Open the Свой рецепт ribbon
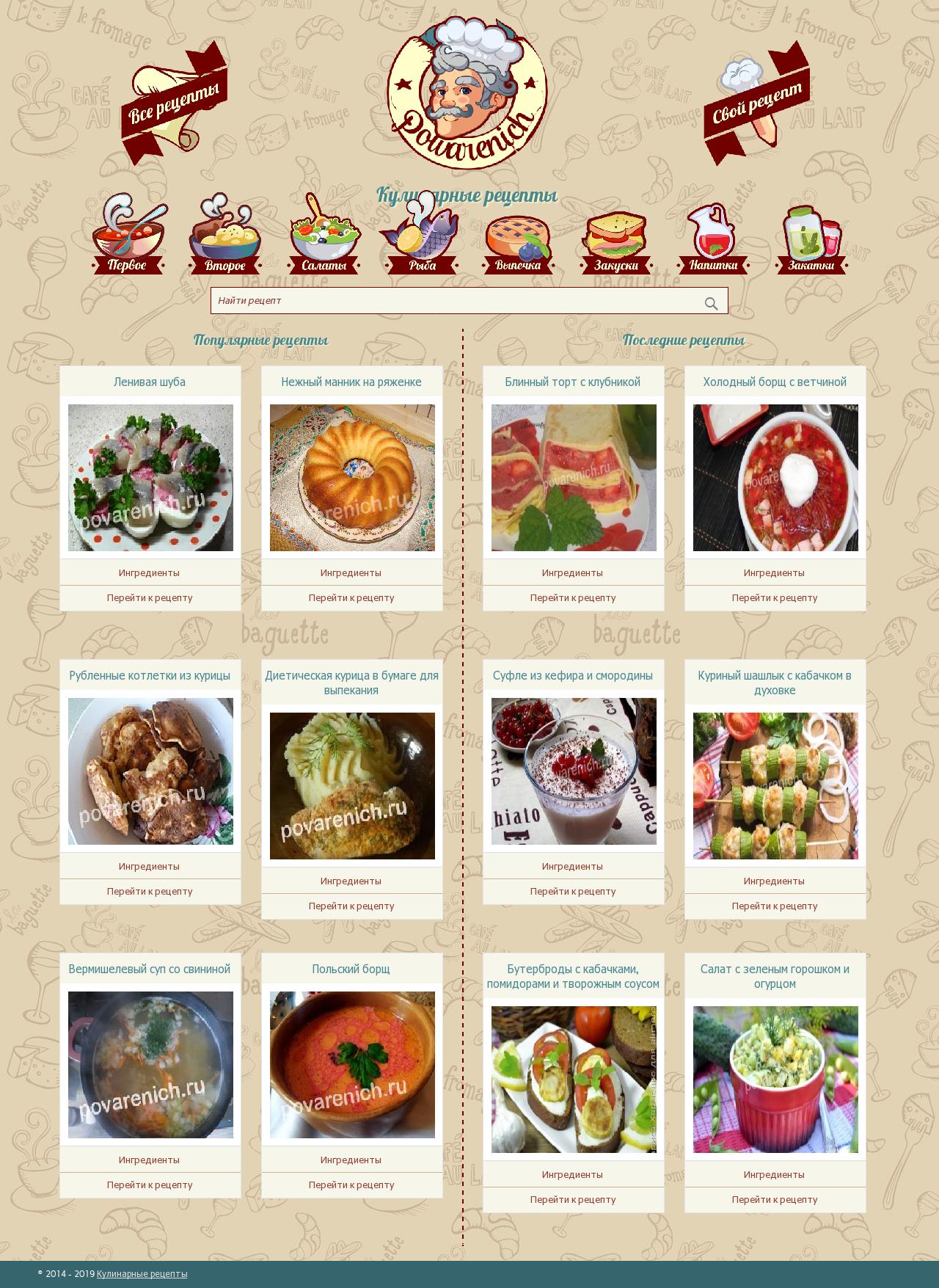Screen dimensions: 939x1288 pyautogui.click(x=757, y=102)
